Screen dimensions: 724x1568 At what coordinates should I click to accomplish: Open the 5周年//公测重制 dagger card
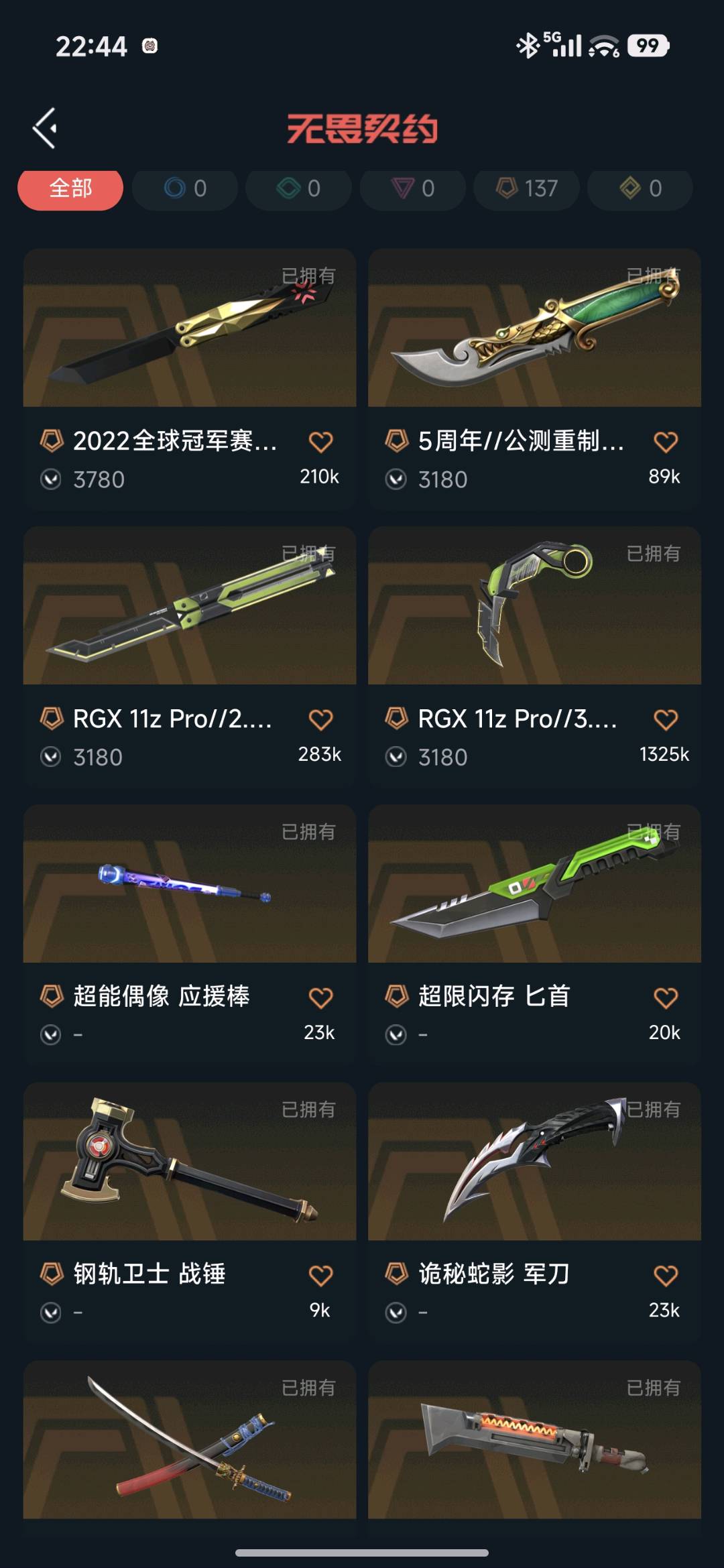point(534,328)
